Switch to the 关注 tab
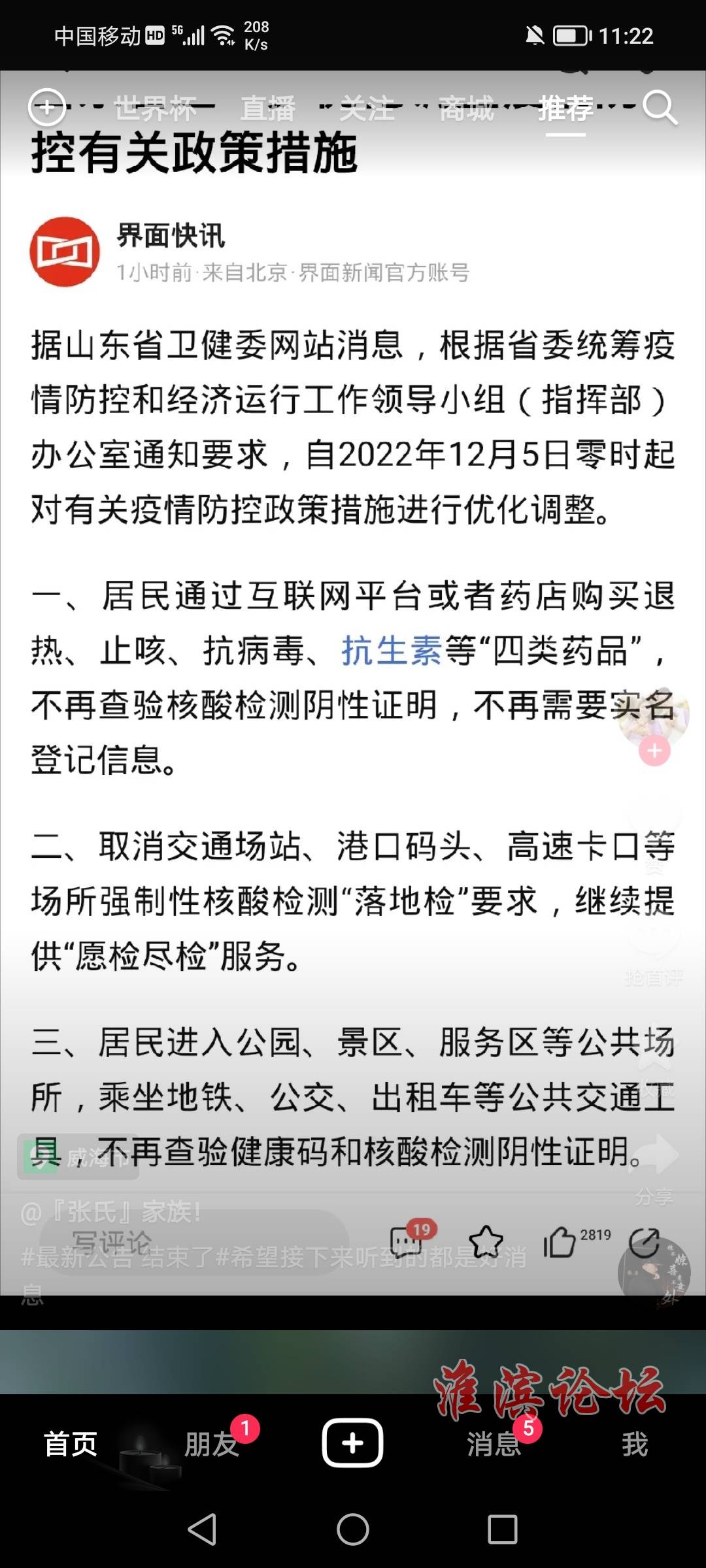The width and height of the screenshot is (706, 1568). coord(367,108)
